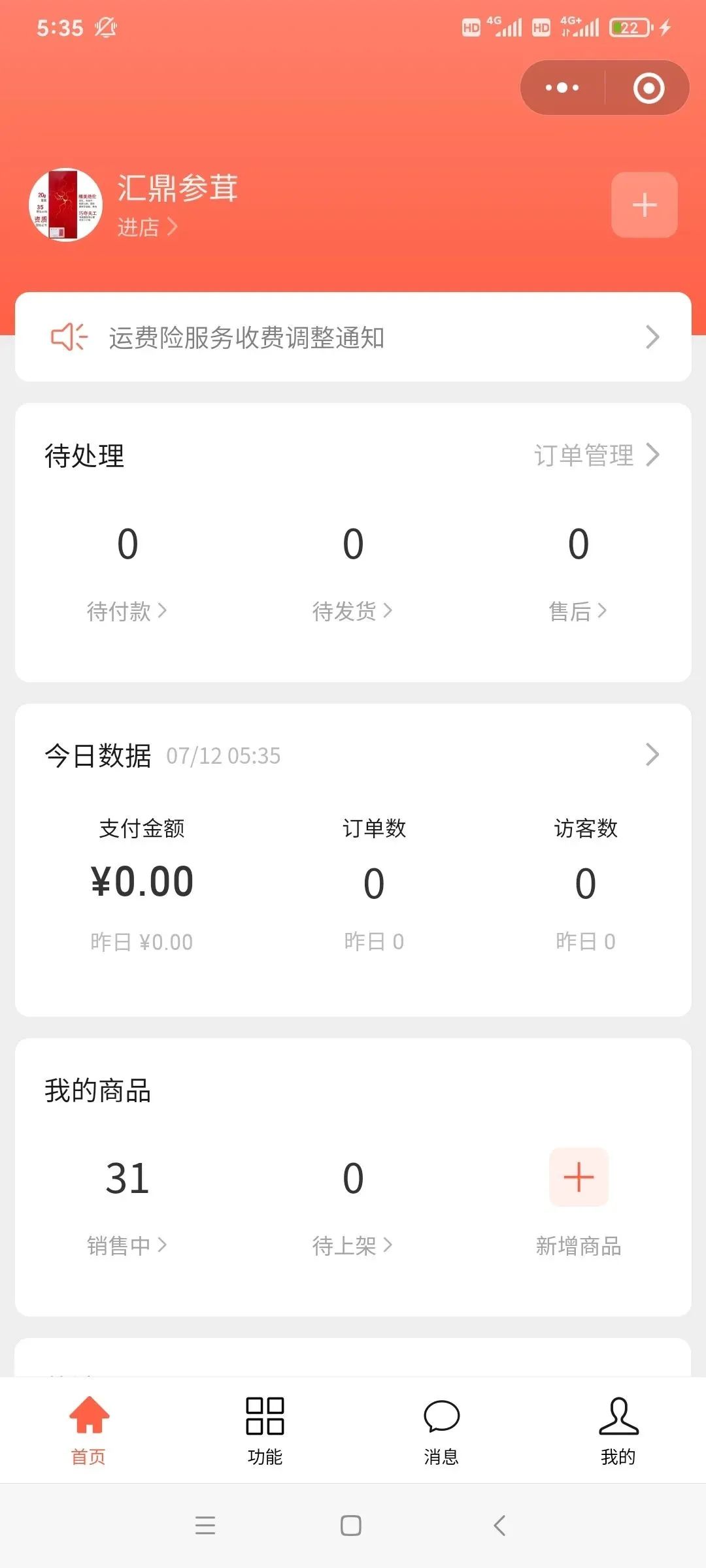Expand 今日数据 details
Image resolution: width=706 pixels, height=1568 pixels.
652,755
